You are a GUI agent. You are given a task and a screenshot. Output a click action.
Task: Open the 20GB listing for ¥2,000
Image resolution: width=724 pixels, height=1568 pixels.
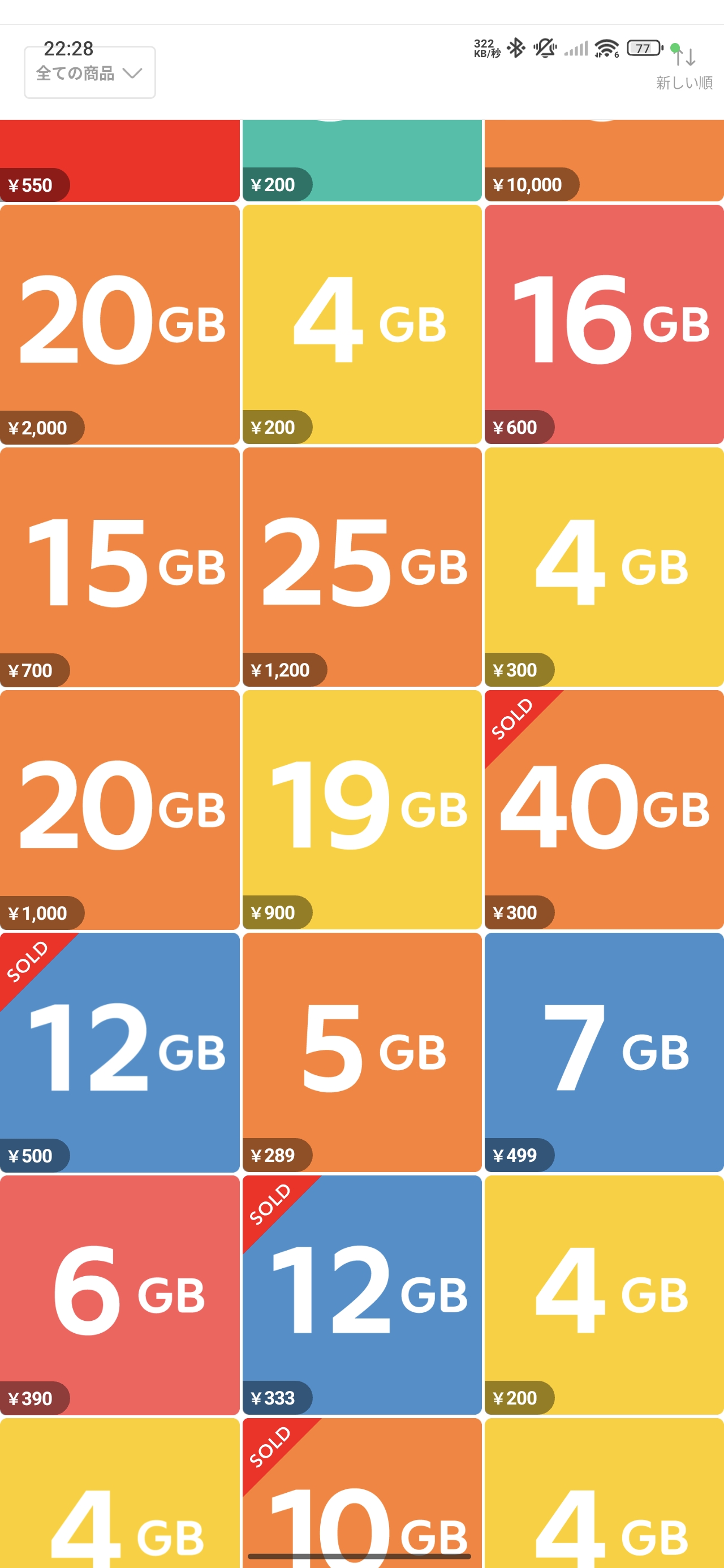tap(119, 324)
